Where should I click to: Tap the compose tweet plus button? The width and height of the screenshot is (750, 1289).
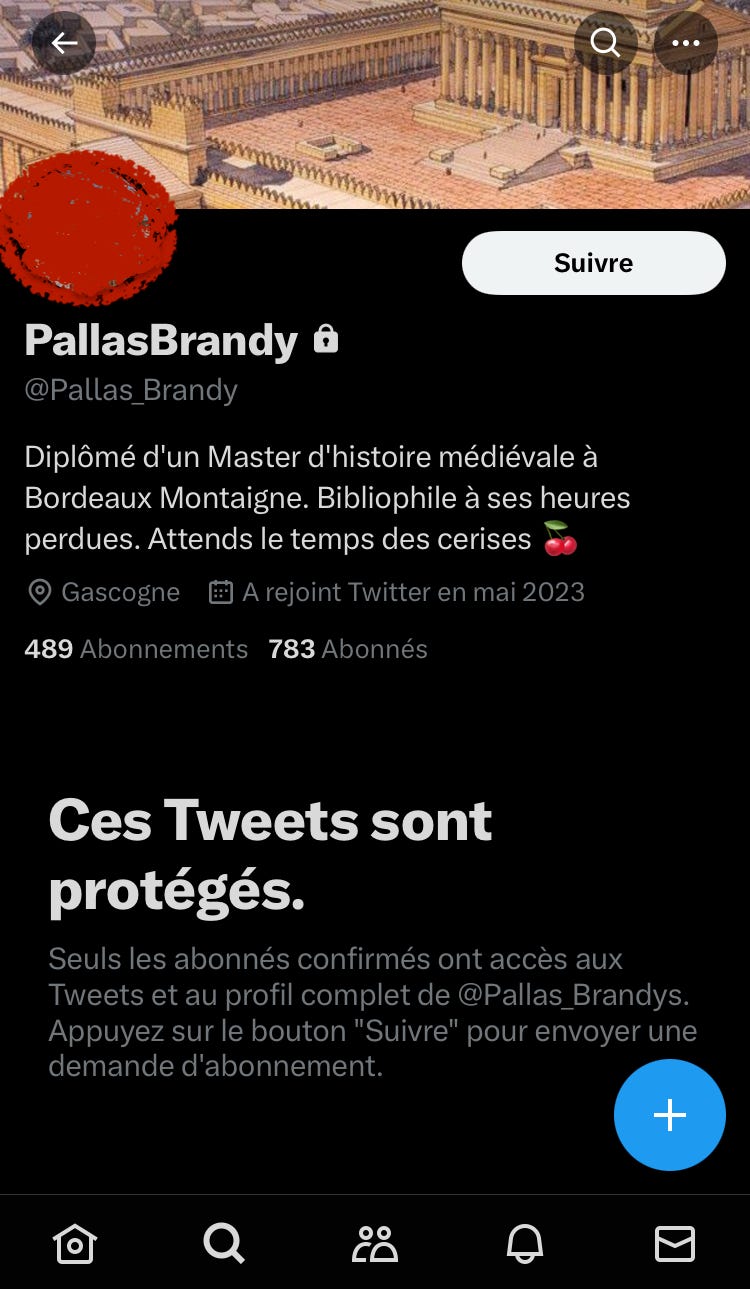pos(669,1115)
